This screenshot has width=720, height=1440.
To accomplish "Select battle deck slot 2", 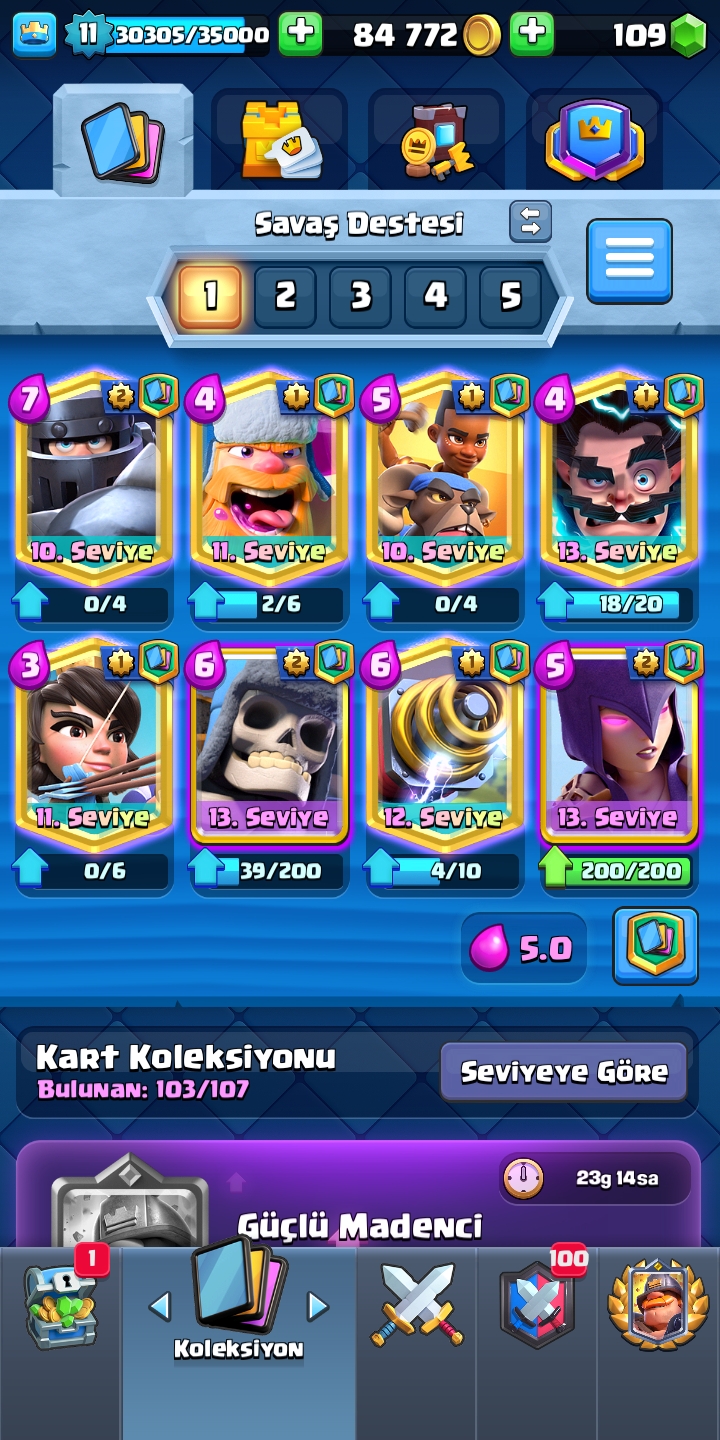I will pyautogui.click(x=285, y=296).
